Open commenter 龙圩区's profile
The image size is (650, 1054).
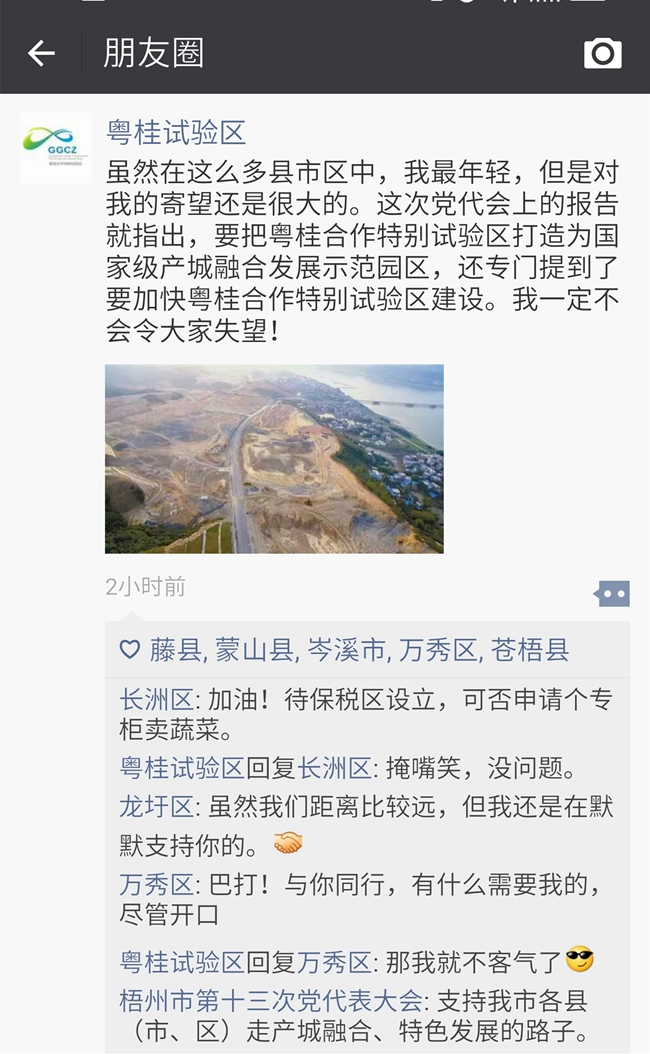click(156, 806)
